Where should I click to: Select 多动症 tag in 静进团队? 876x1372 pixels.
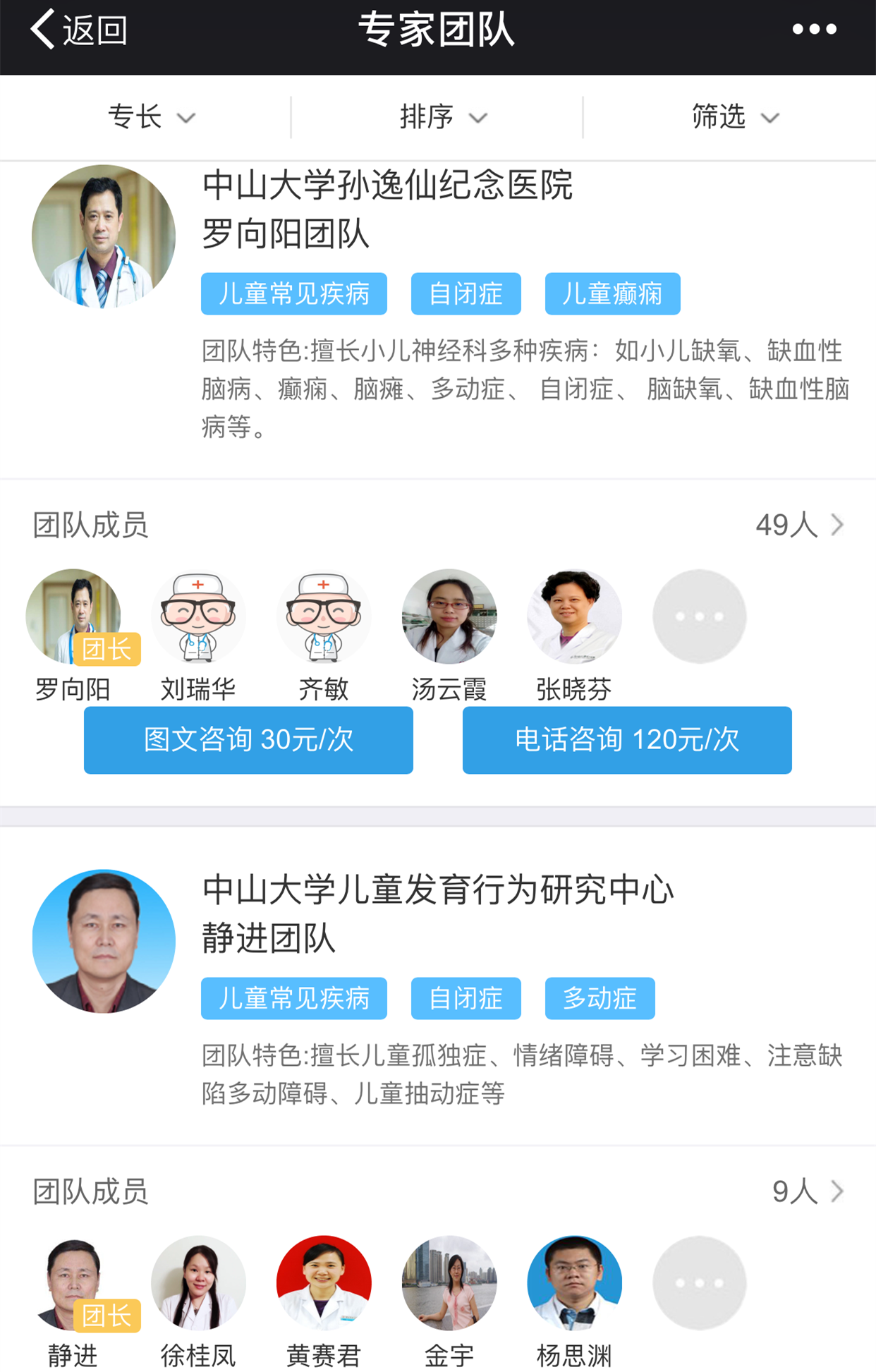point(600,998)
